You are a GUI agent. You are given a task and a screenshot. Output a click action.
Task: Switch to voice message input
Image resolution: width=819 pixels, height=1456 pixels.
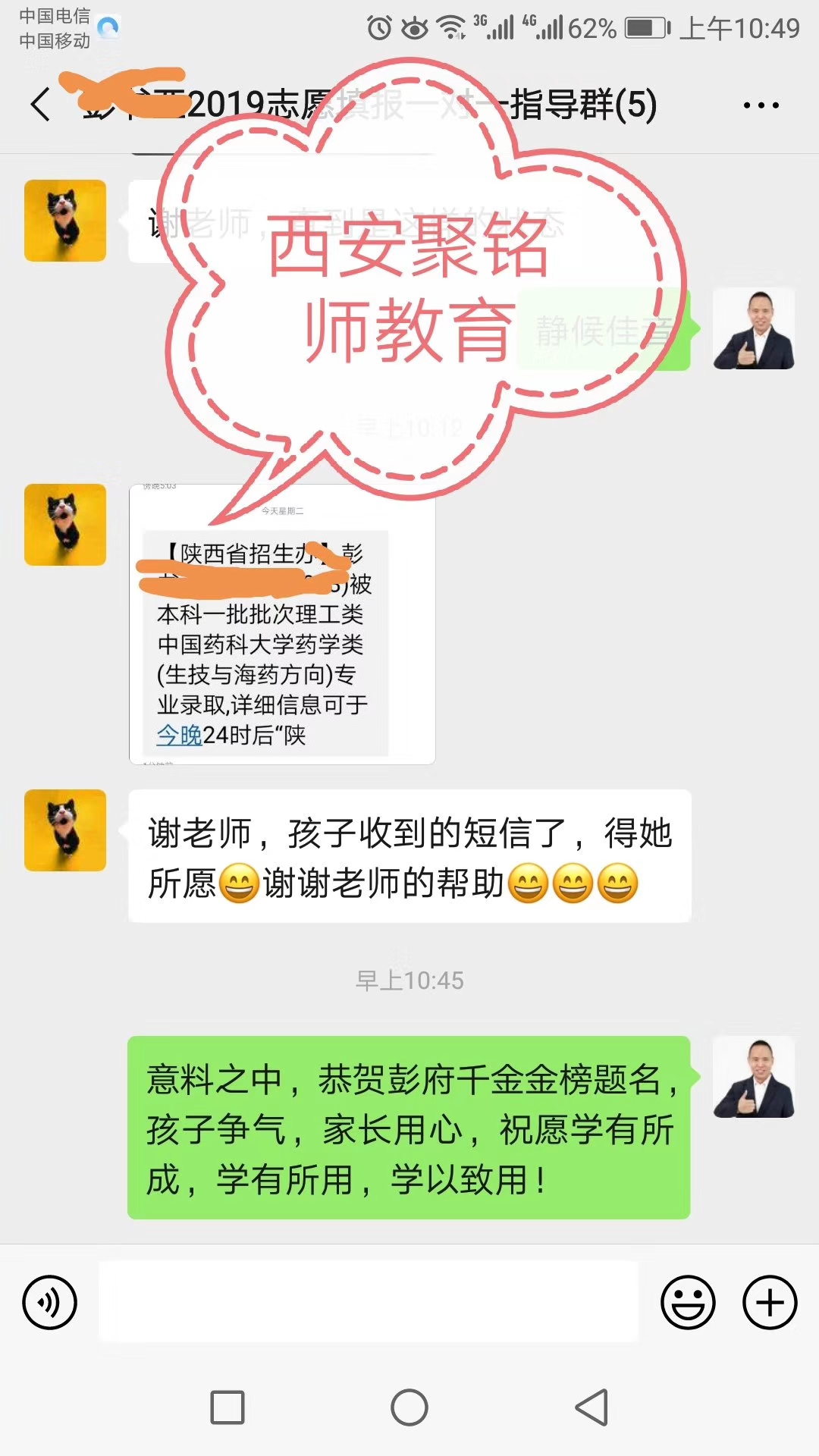coord(50,1302)
